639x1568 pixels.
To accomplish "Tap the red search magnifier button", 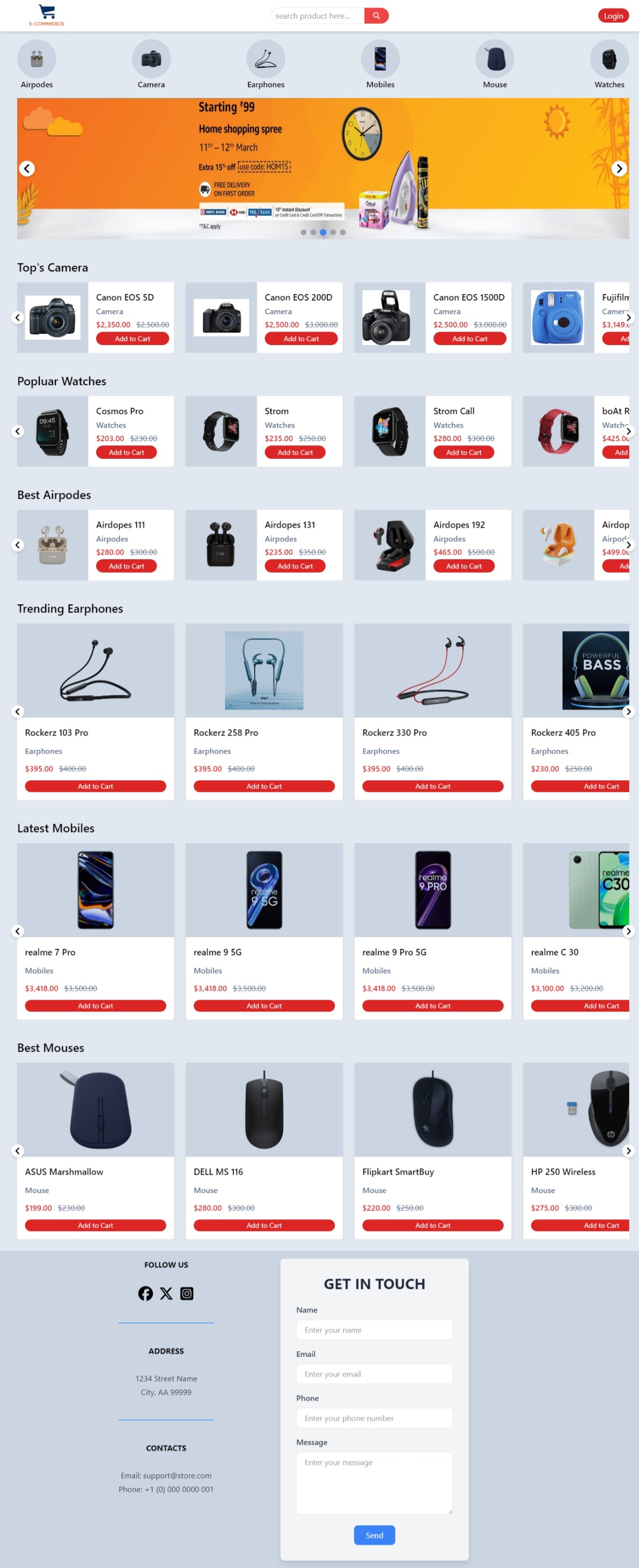I will coord(376,16).
